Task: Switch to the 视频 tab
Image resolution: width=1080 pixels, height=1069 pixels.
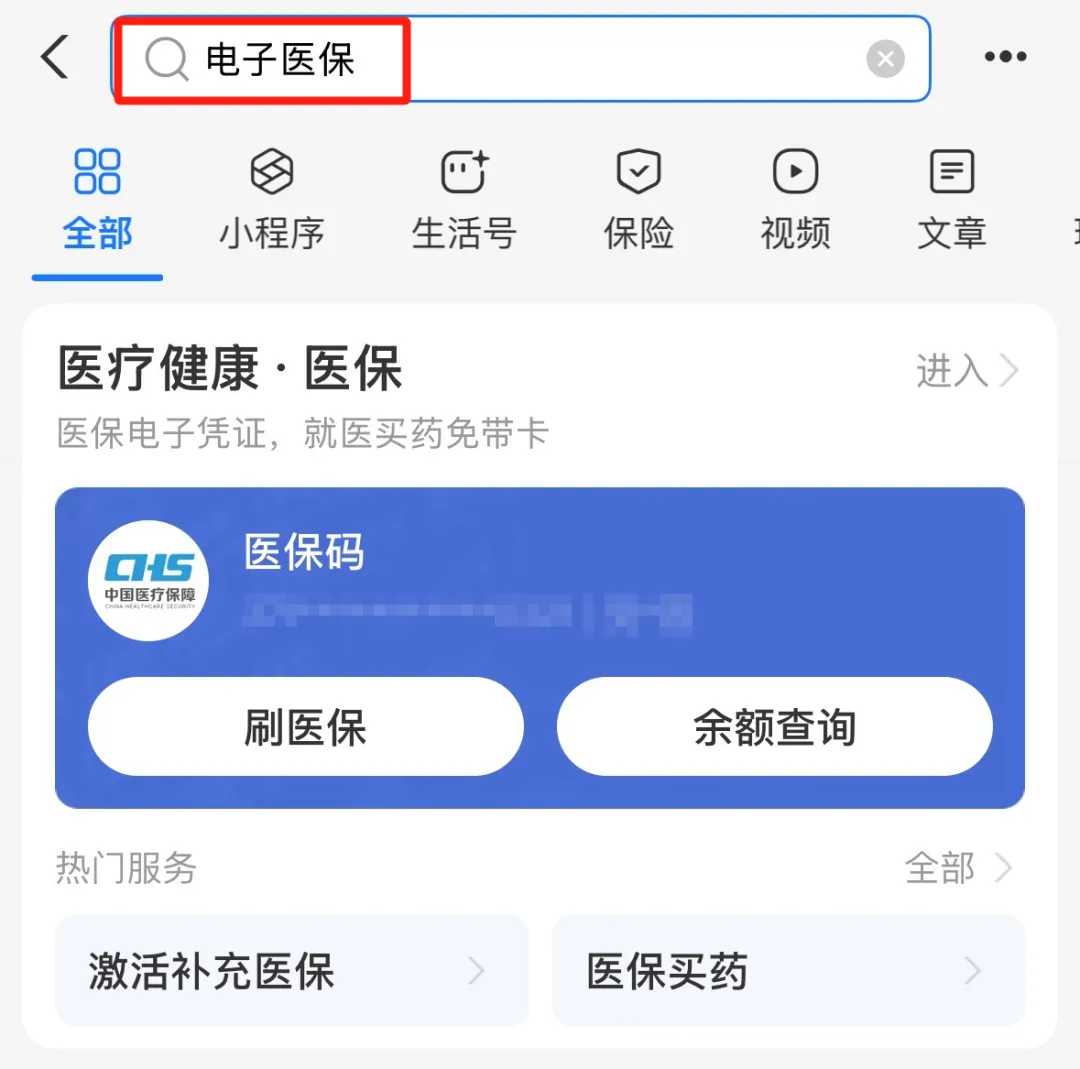Action: coord(795,200)
